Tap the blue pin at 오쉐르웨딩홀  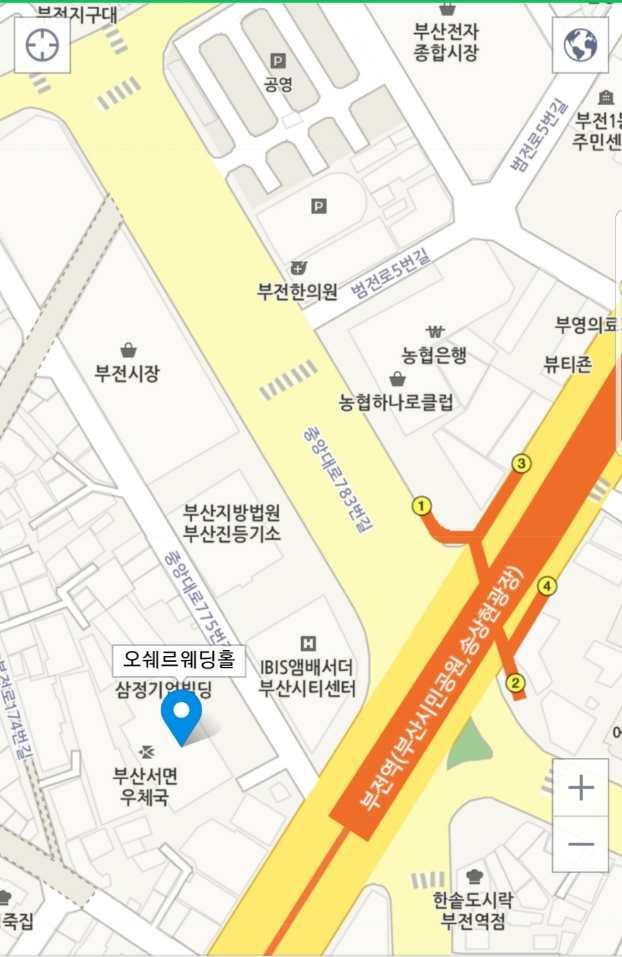[182, 714]
